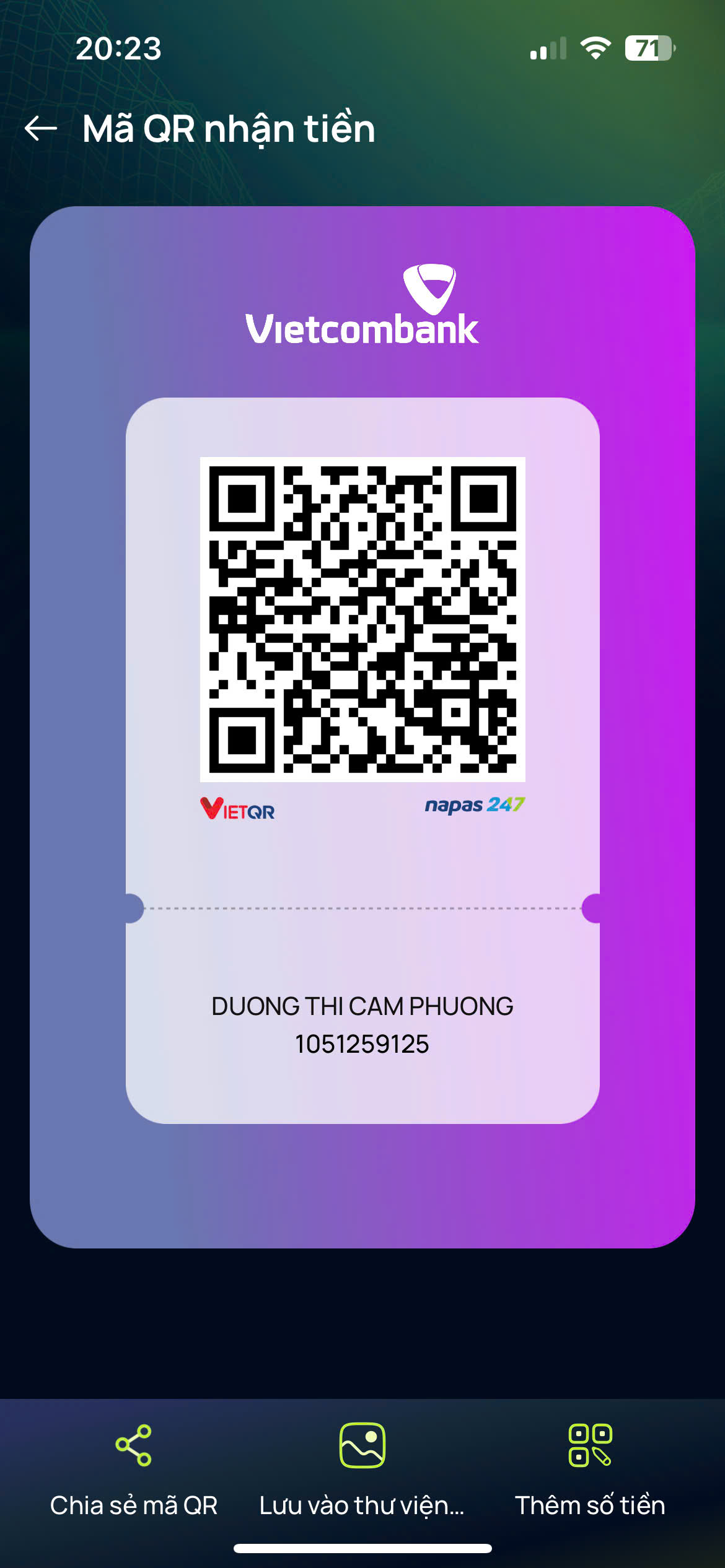The width and height of the screenshot is (725, 1568).
Task: Save QR with Lưu vào thư viện
Action: 362,1469
